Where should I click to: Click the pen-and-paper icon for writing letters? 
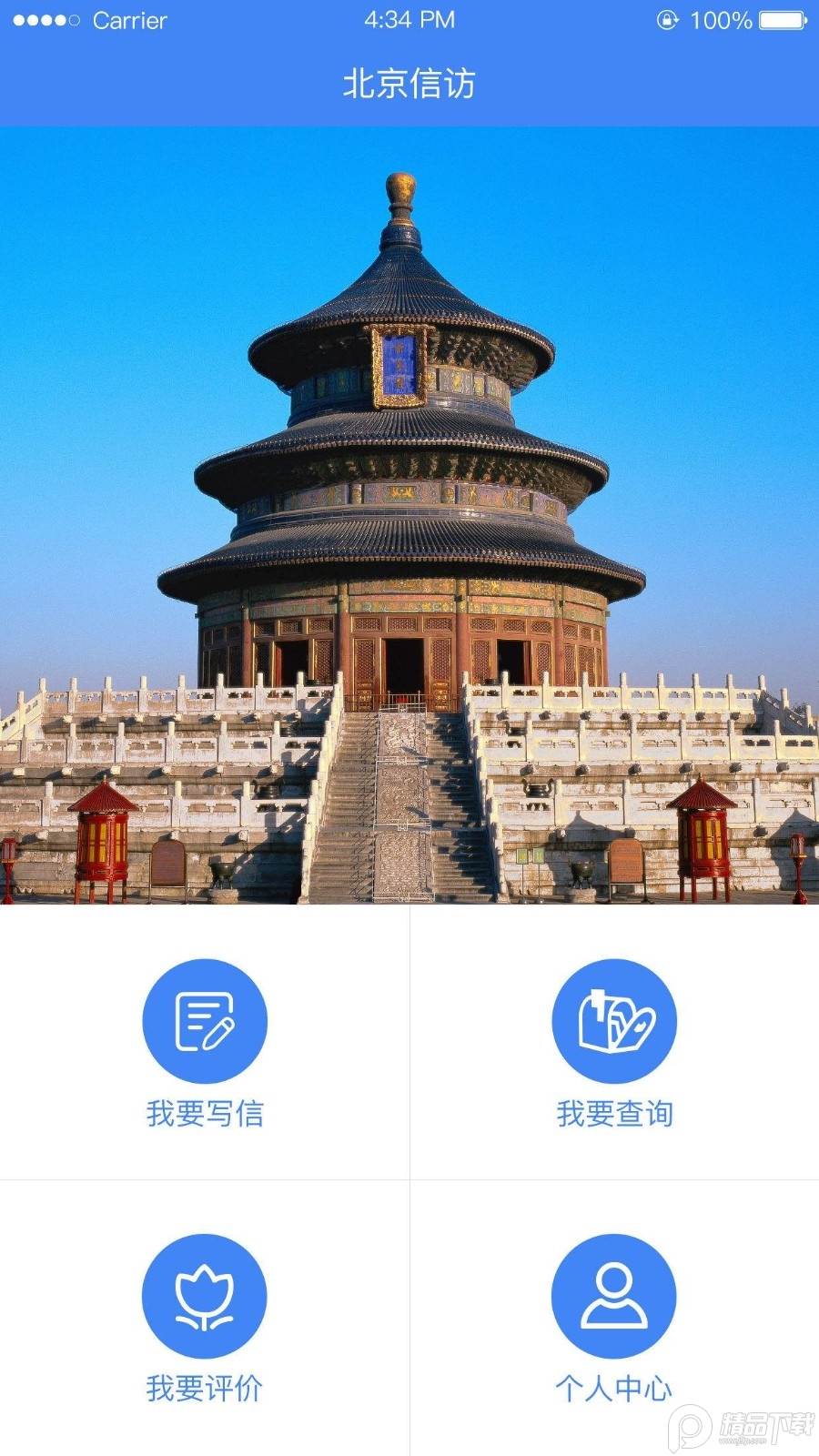click(204, 1021)
